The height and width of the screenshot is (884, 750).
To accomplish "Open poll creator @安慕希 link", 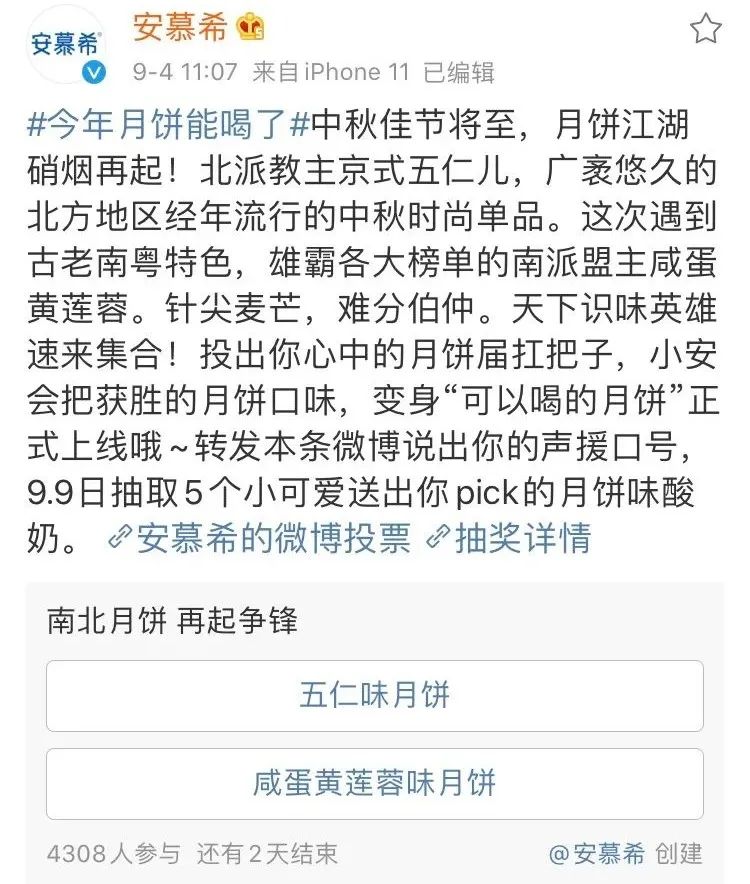I will 598,853.
